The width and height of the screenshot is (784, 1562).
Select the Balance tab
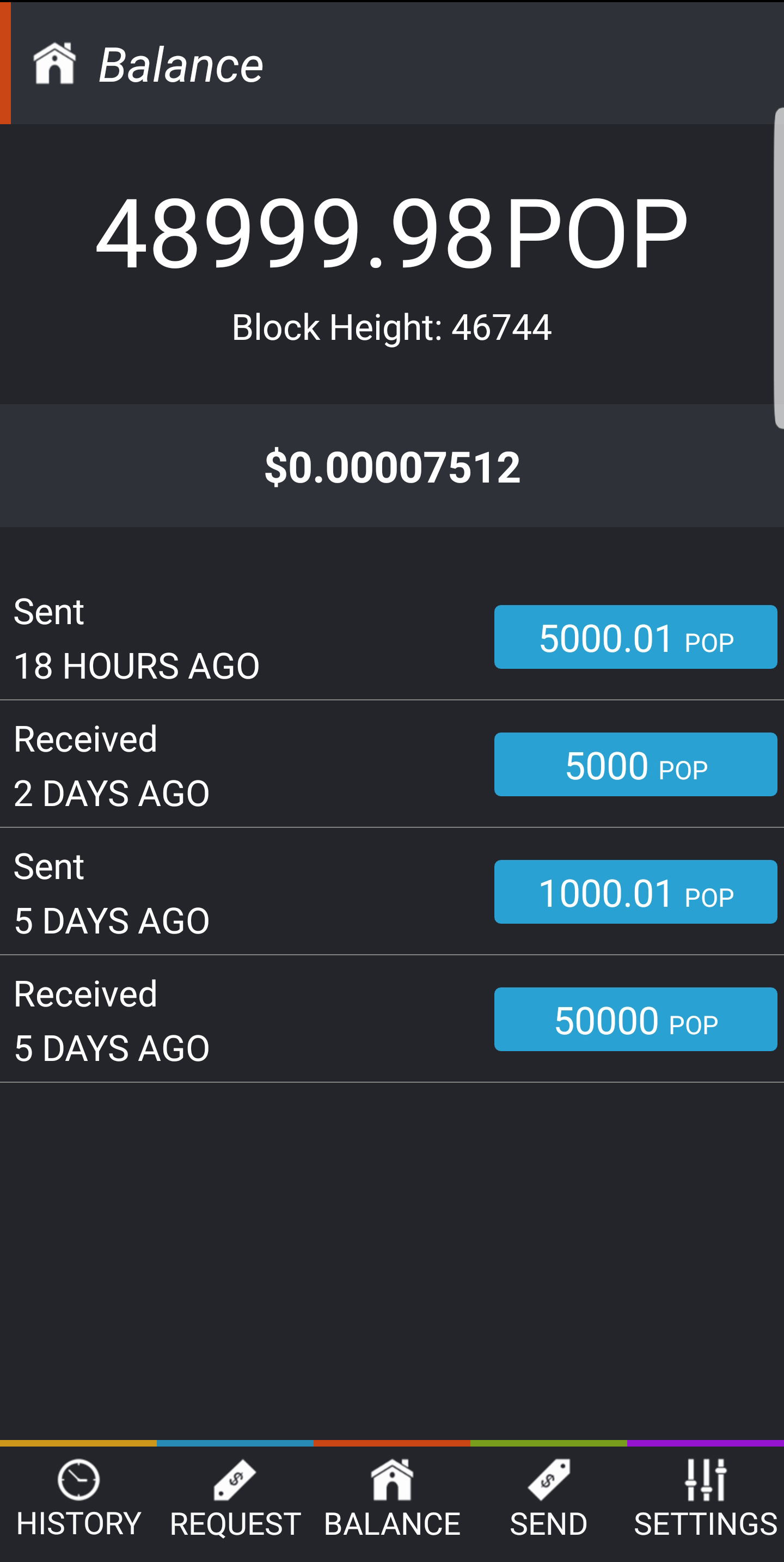[391, 1501]
